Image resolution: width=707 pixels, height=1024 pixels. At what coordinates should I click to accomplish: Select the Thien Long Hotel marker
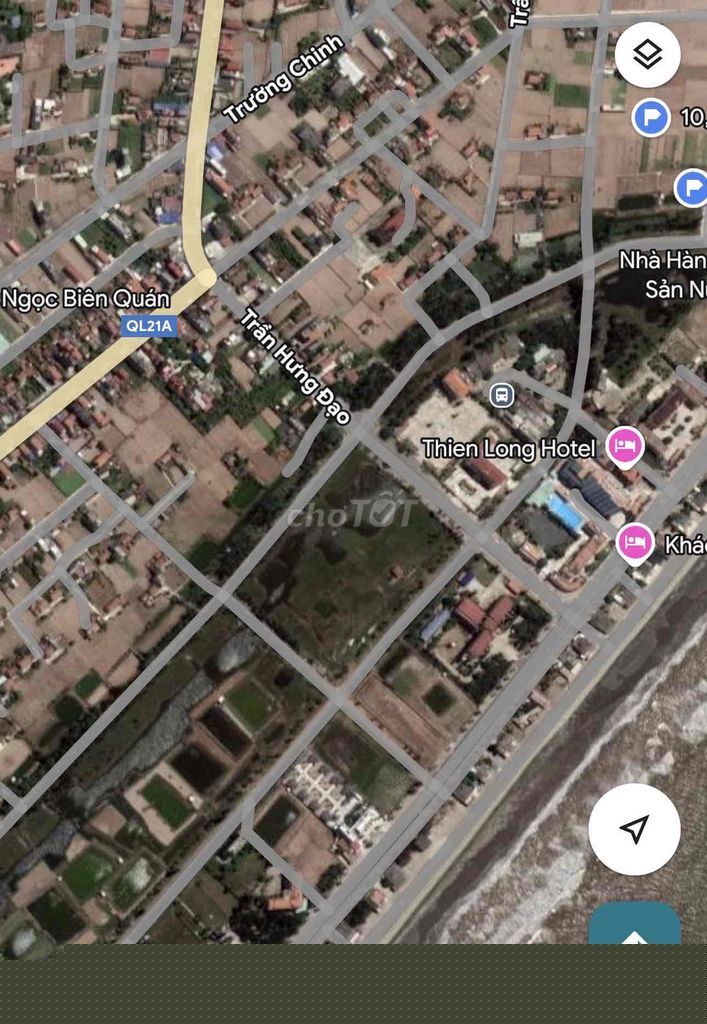(625, 446)
